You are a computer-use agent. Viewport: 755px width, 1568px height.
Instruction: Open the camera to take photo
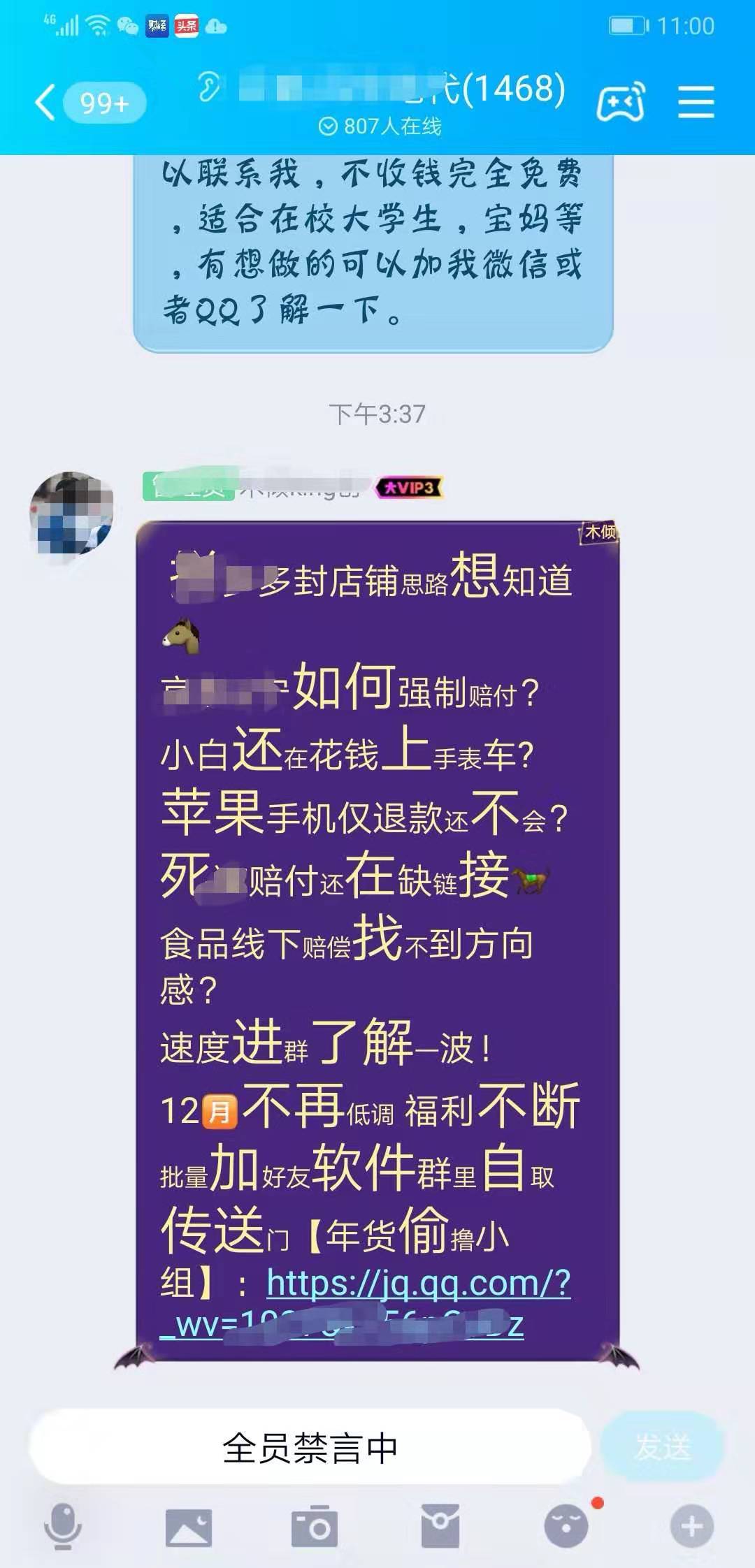point(314,1527)
